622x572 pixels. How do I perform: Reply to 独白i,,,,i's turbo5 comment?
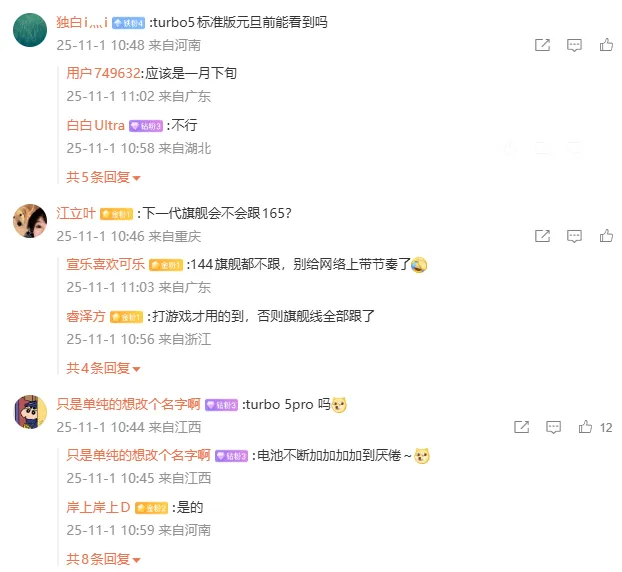pos(574,45)
